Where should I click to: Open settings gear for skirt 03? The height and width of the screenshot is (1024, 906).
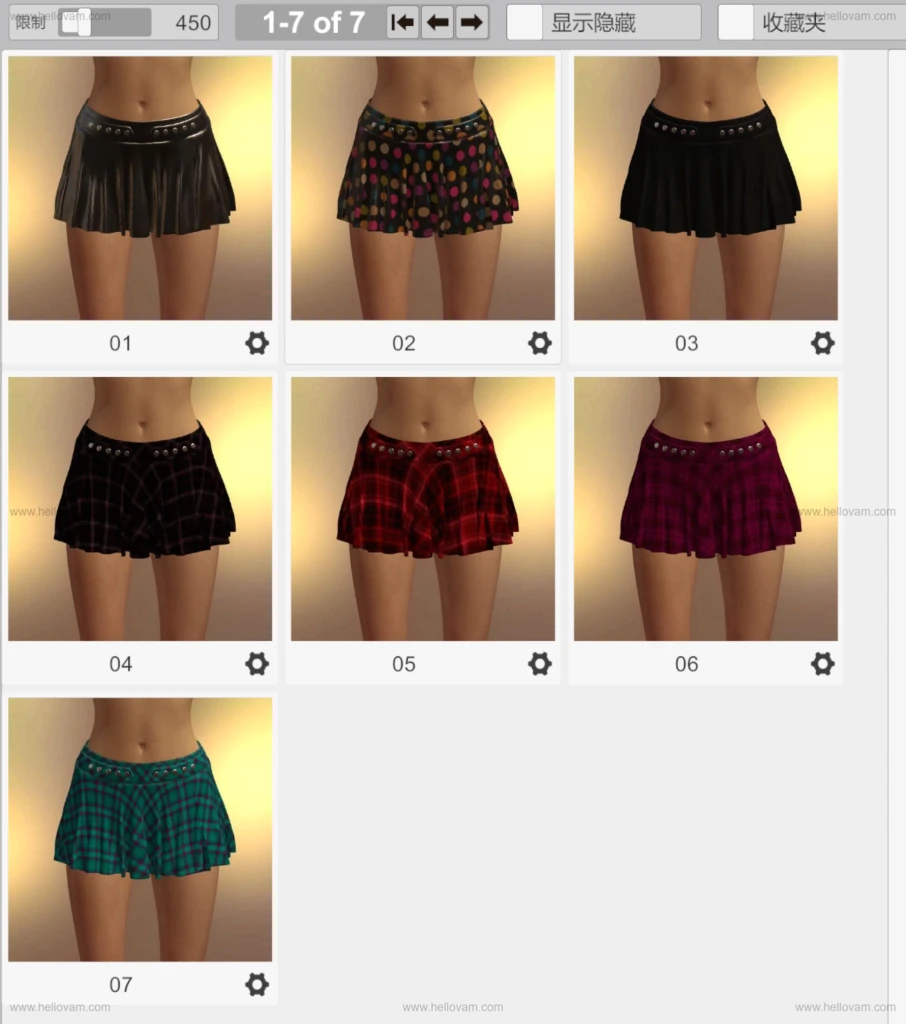coord(822,343)
